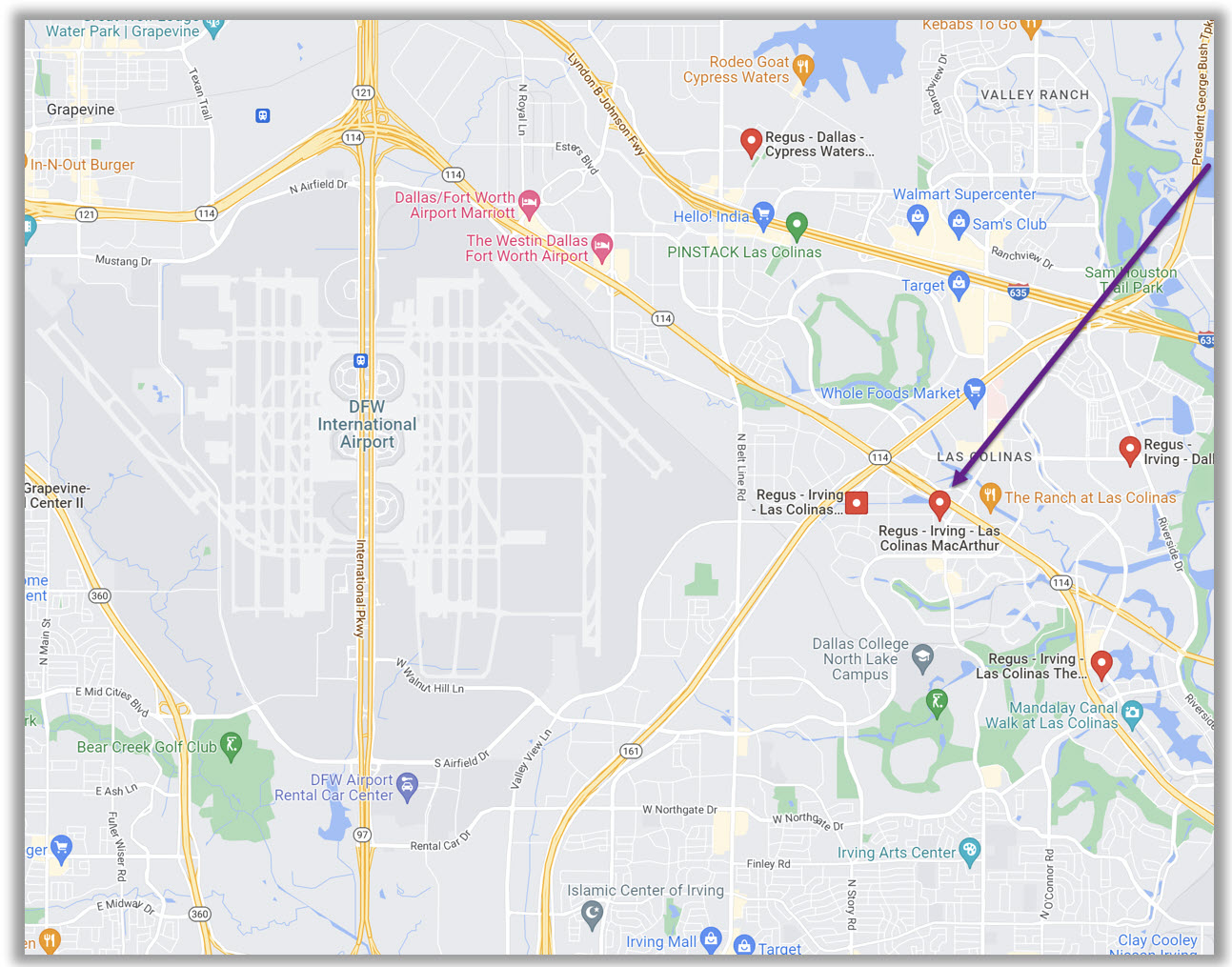Select the Whole Foods Market marker
The width and height of the screenshot is (1232, 967).
974,391
